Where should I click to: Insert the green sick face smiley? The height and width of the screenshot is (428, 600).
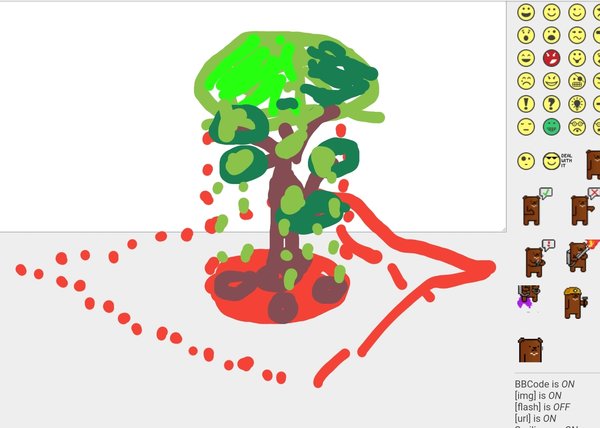click(x=551, y=127)
